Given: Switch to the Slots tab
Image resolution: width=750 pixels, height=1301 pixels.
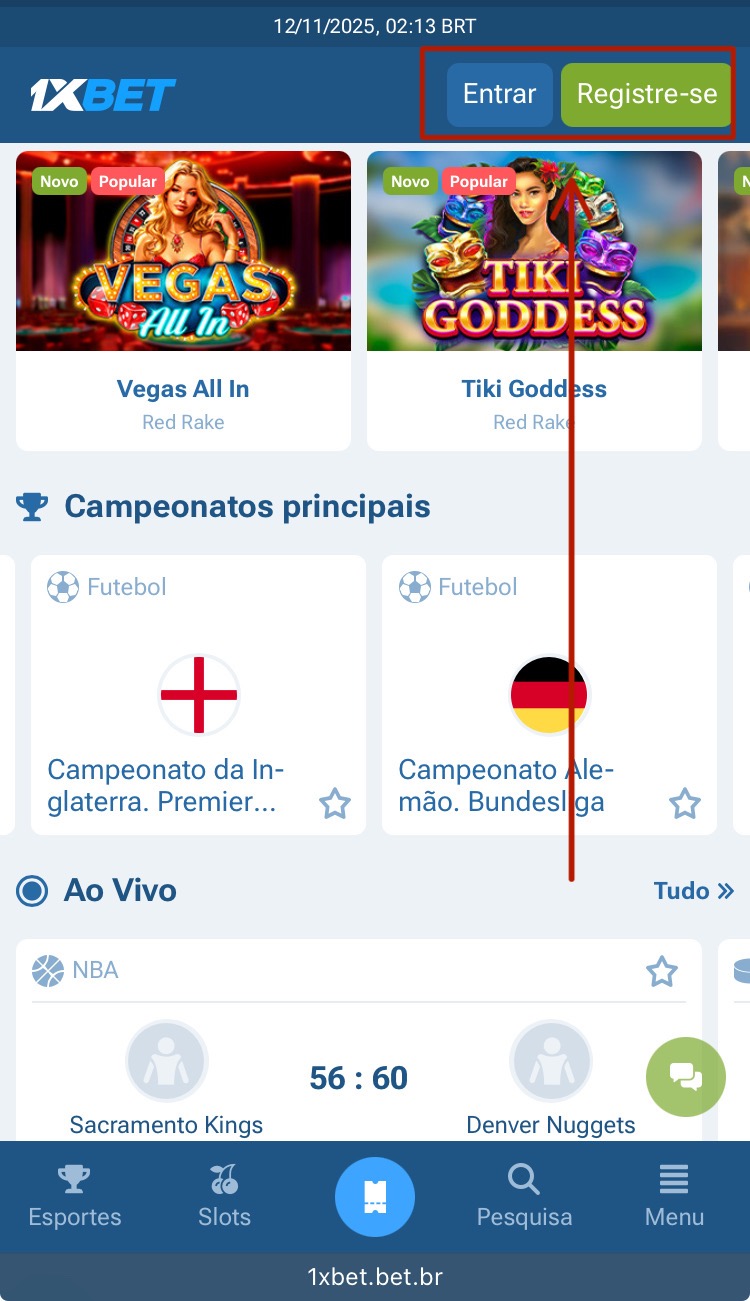Looking at the screenshot, I should (224, 1196).
